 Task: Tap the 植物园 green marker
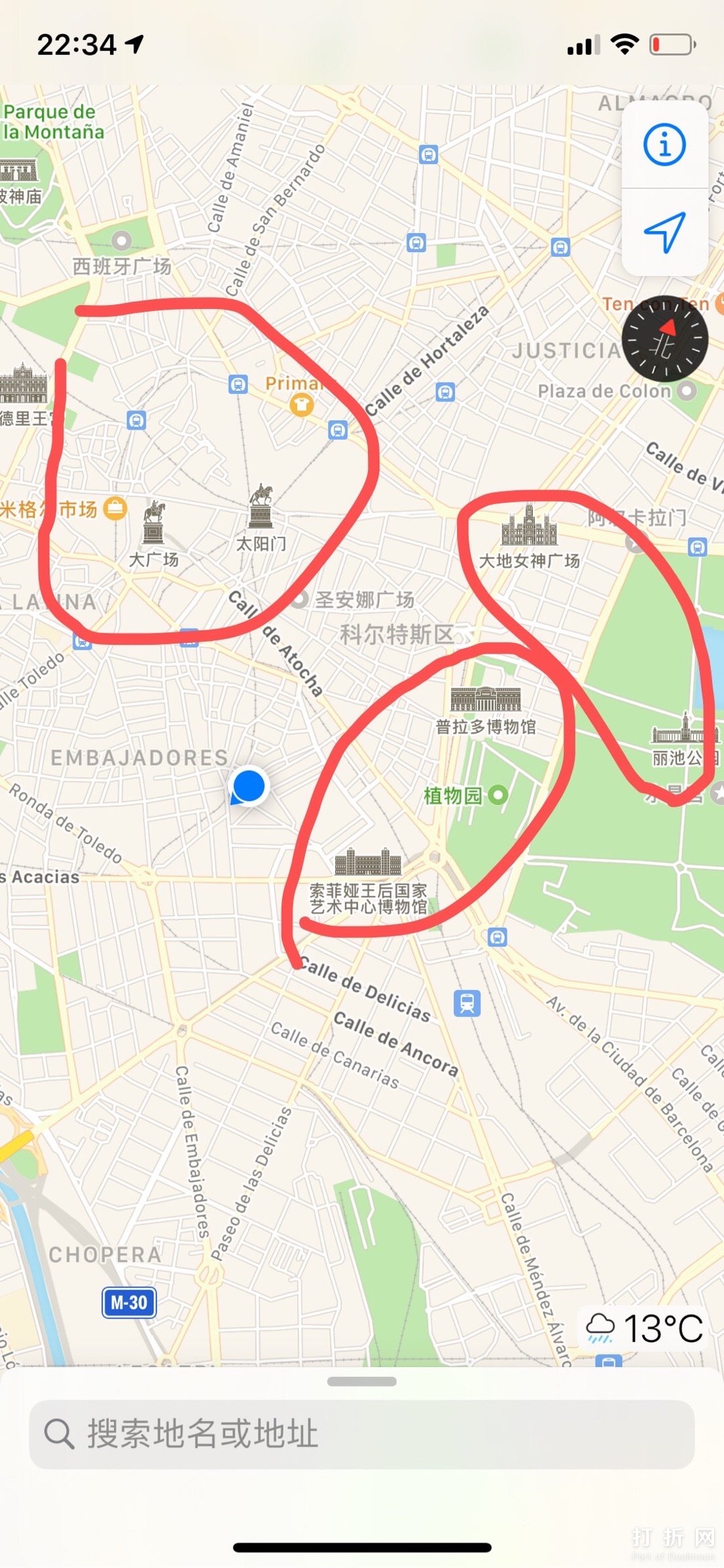[497, 795]
